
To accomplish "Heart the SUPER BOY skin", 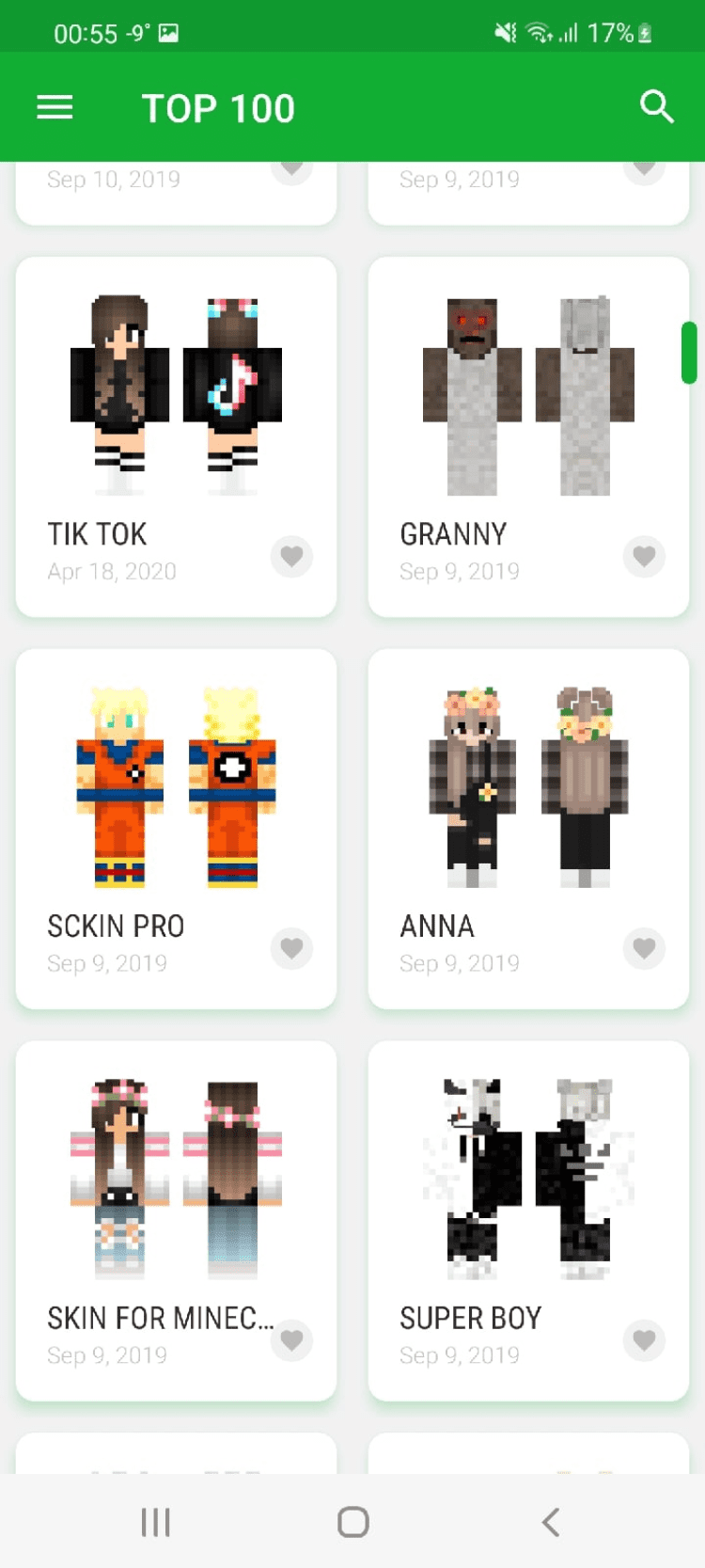I will (644, 1340).
